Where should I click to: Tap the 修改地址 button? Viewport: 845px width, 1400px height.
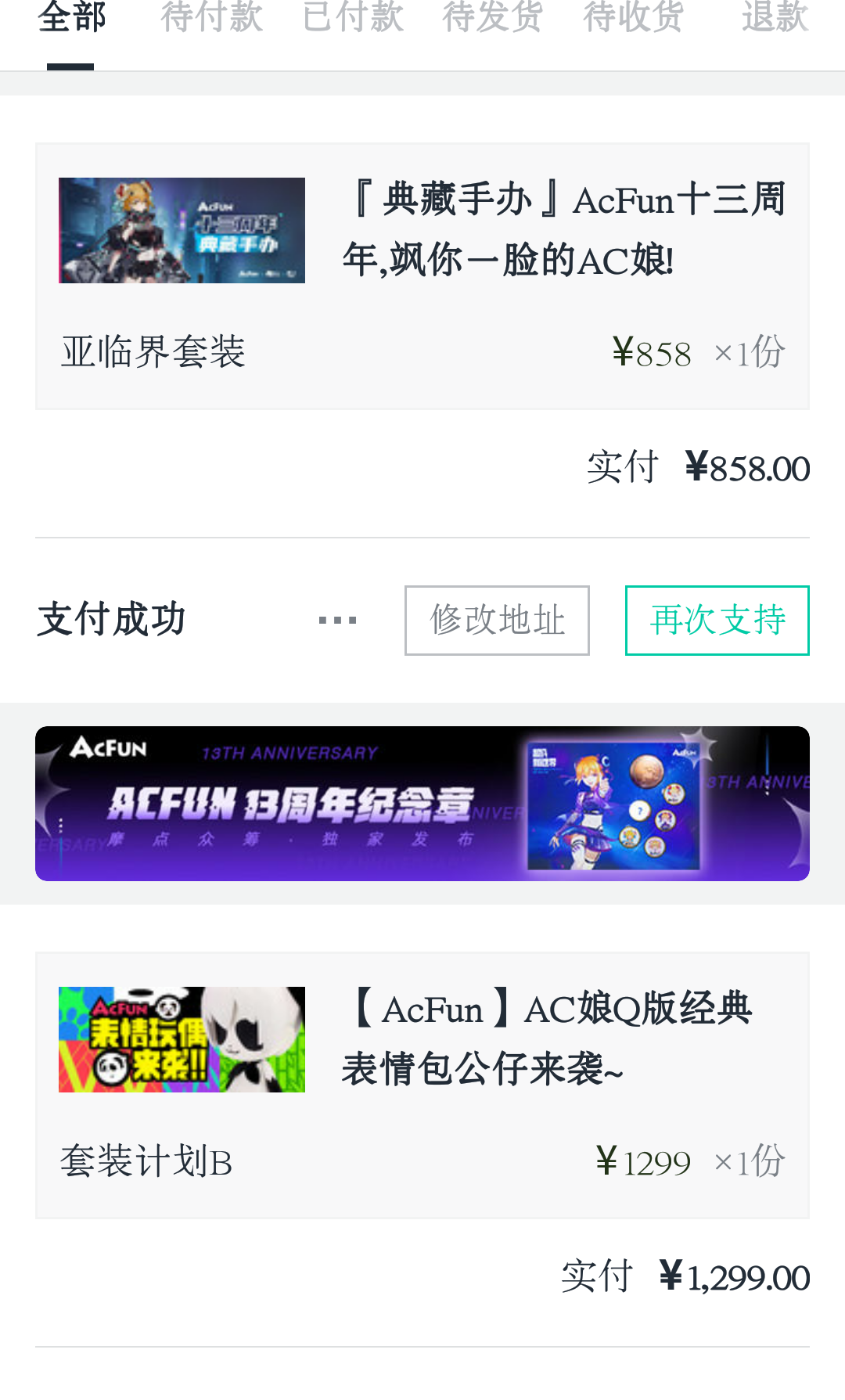pyautogui.click(x=497, y=621)
